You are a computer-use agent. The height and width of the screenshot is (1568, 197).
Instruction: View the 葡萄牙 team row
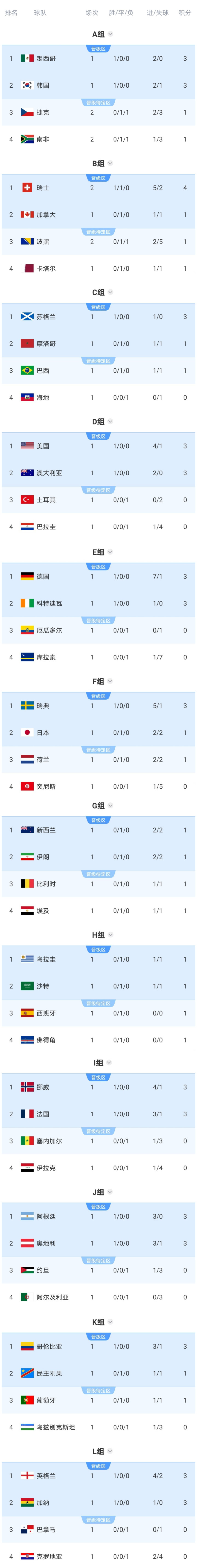(x=99, y=1400)
